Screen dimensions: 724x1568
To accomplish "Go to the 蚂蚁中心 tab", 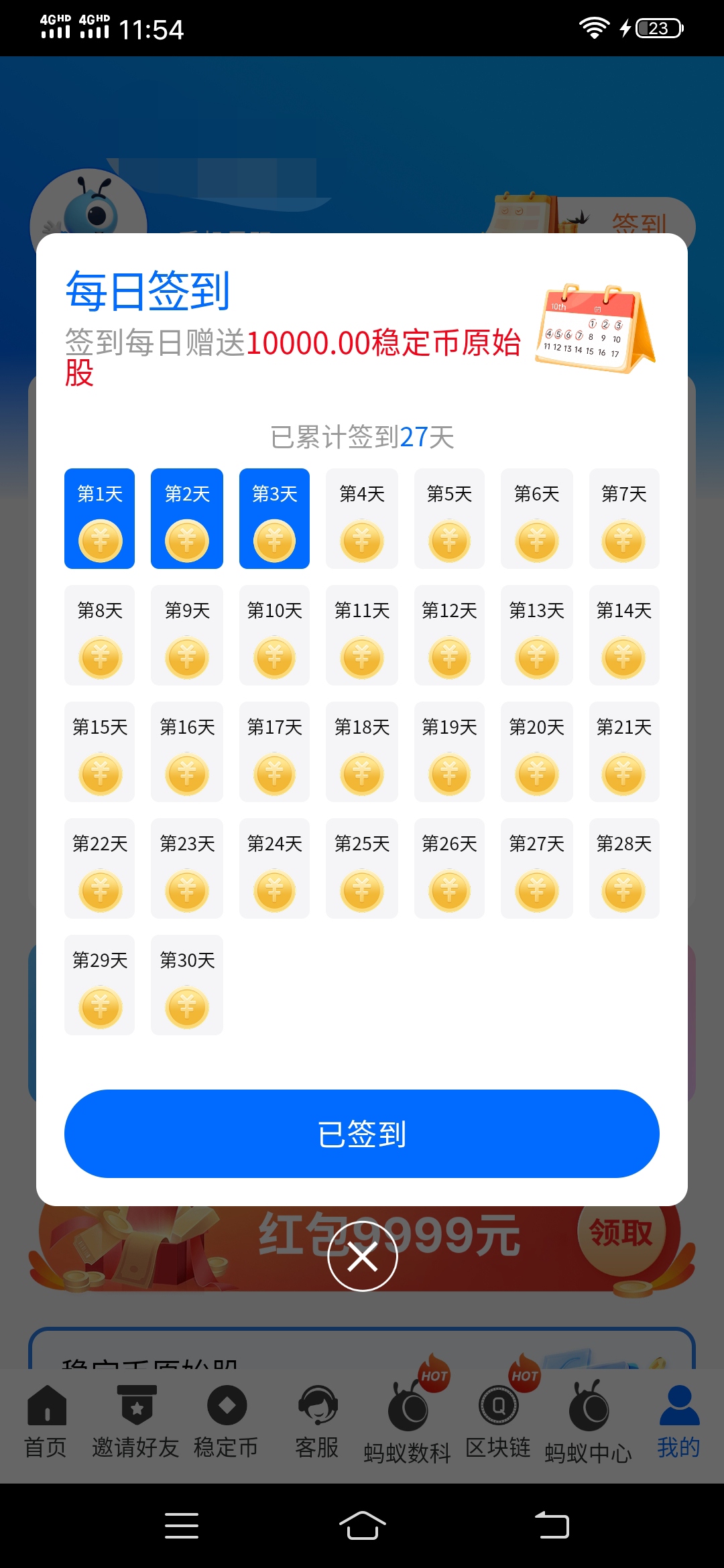I will click(589, 1422).
